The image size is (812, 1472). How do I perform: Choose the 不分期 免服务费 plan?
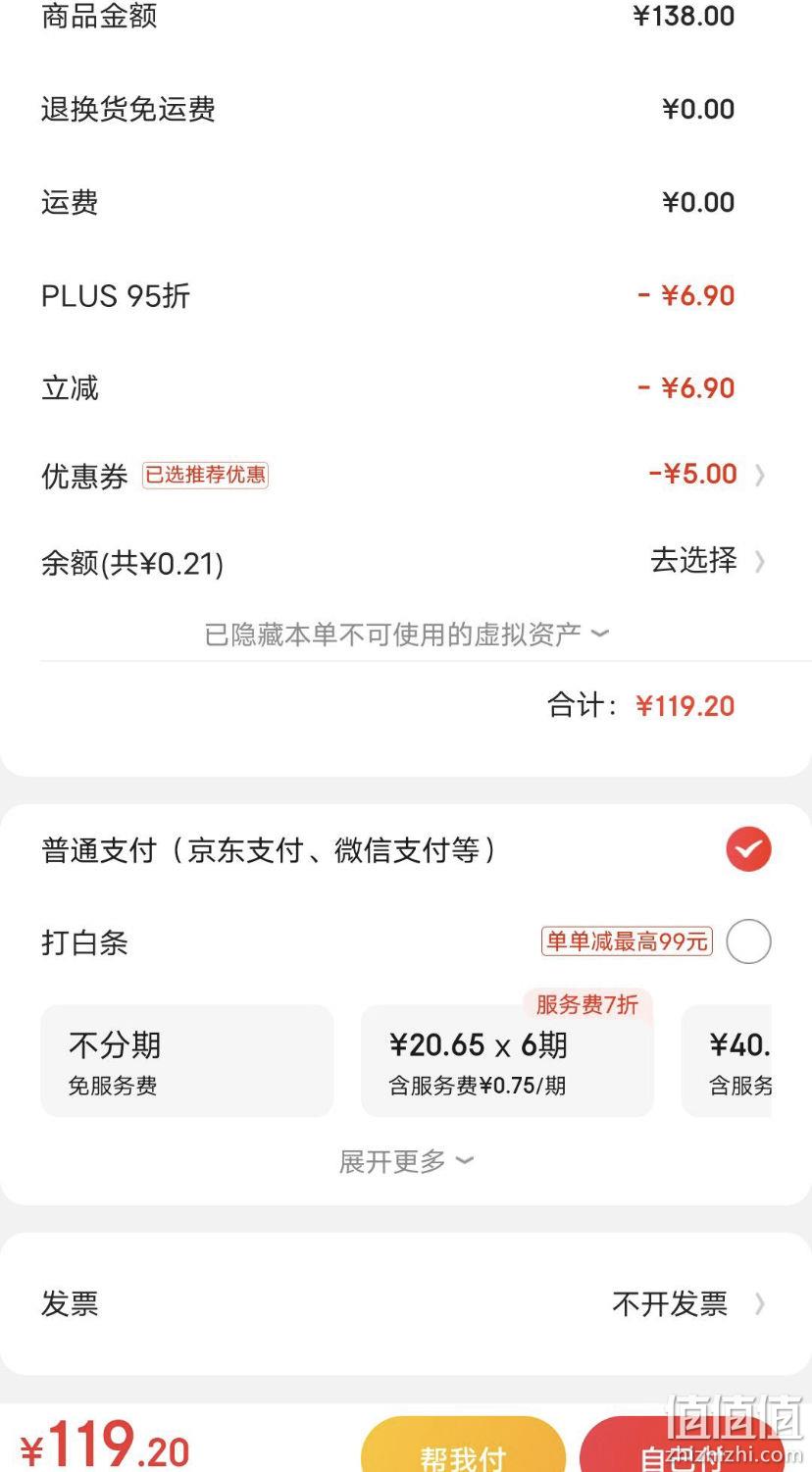187,1061
